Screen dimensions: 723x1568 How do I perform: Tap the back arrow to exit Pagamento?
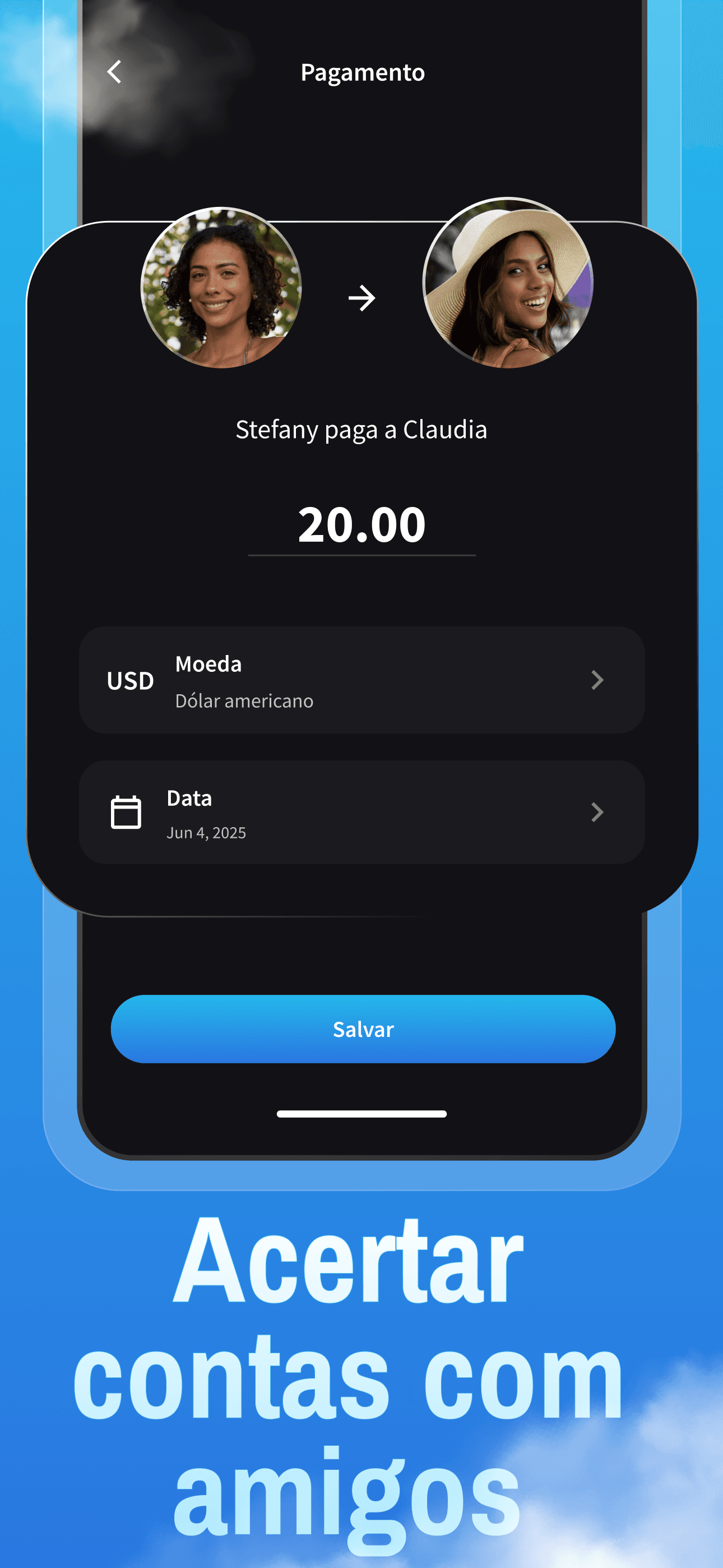click(115, 72)
